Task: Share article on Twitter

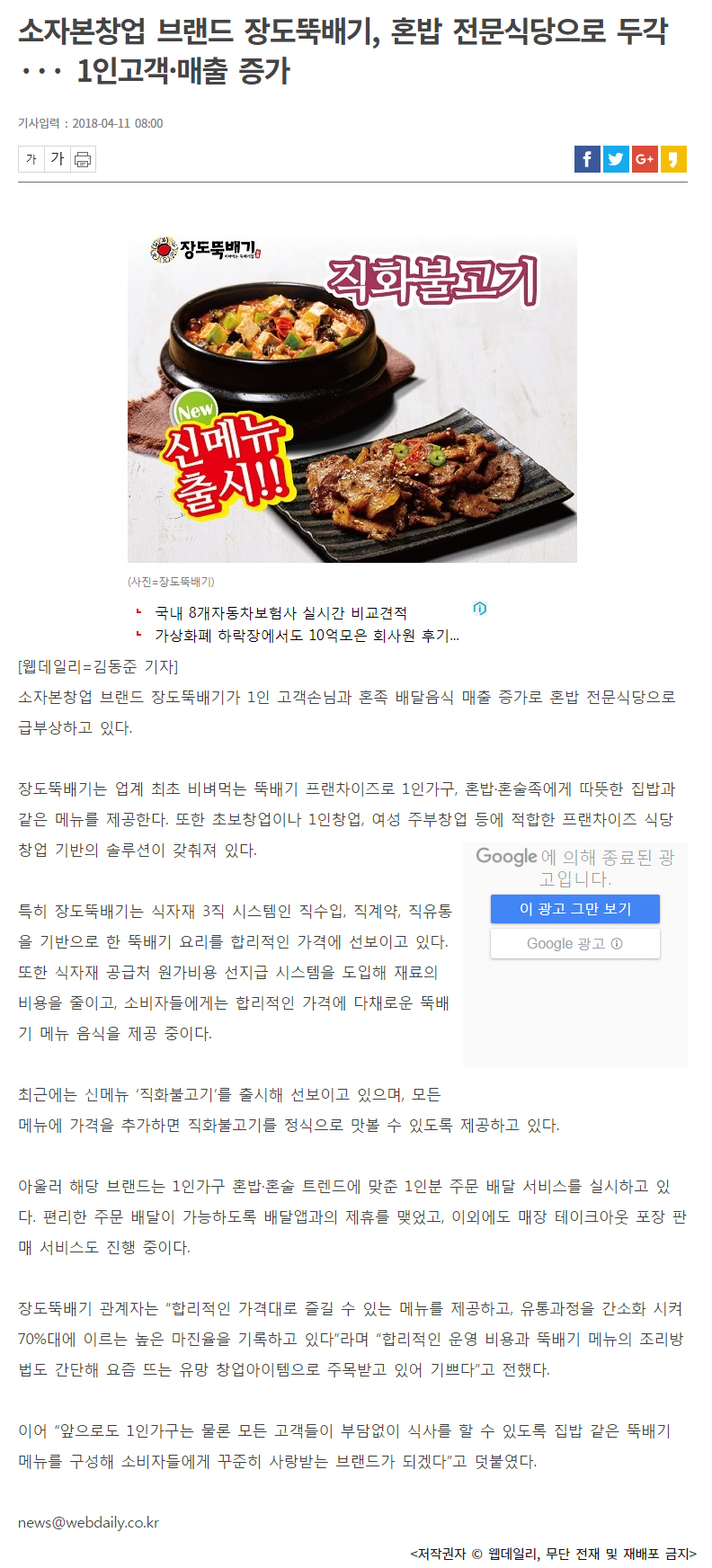Action: pyautogui.click(x=616, y=159)
